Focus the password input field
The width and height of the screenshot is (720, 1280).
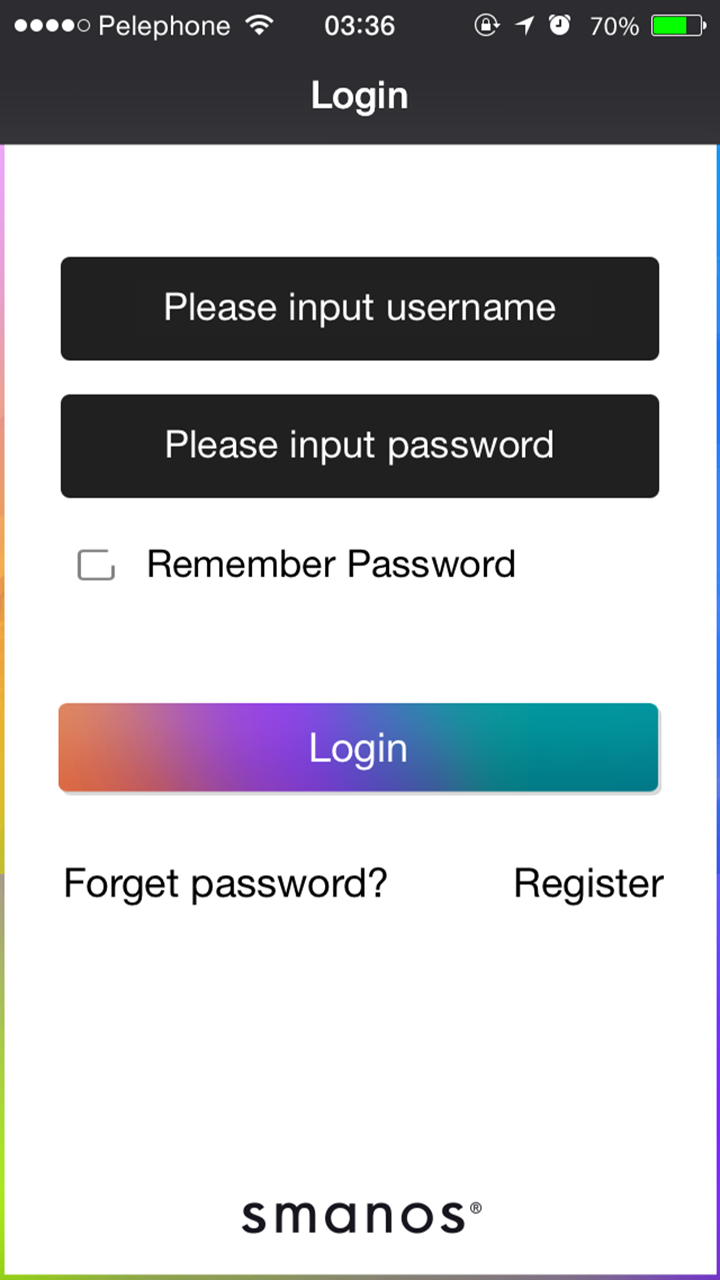(x=359, y=445)
